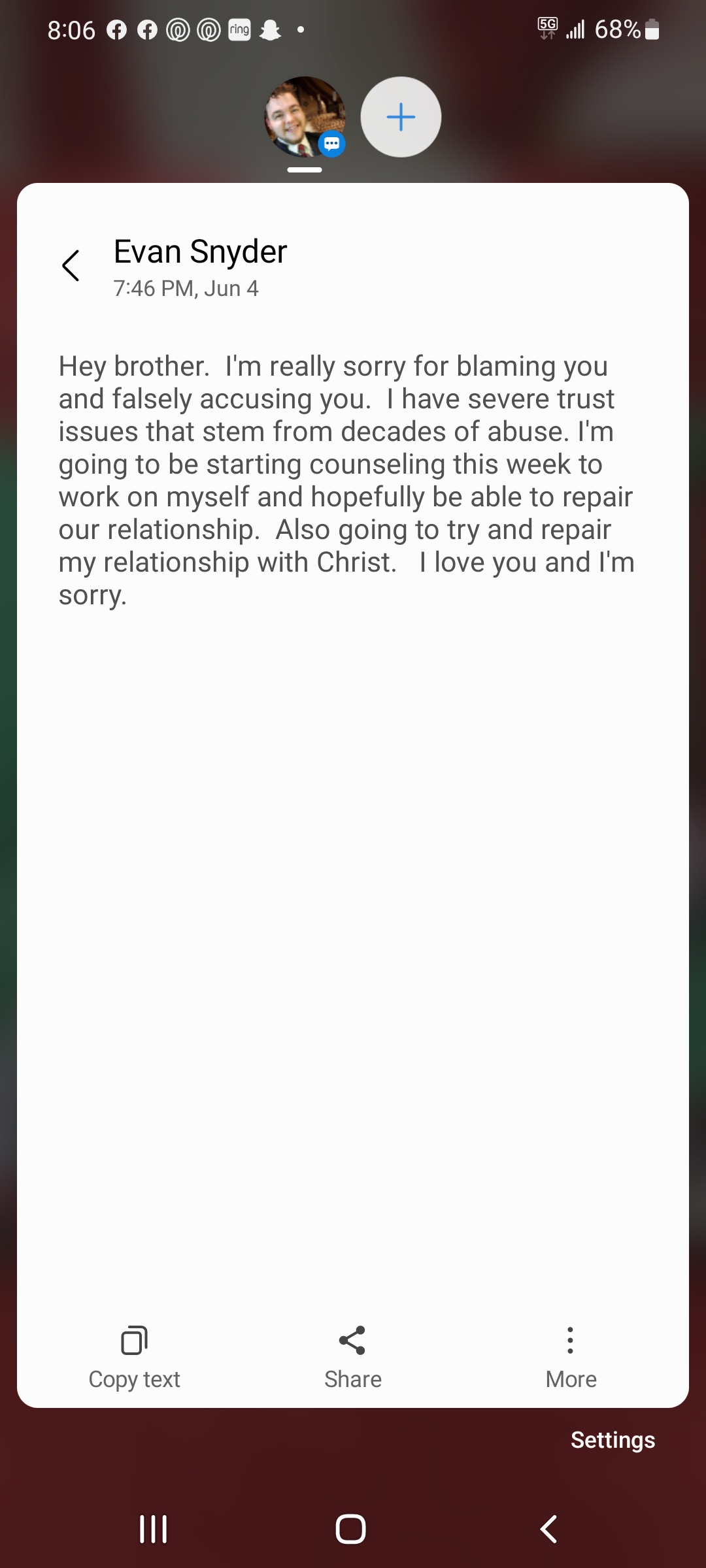Viewport: 706px width, 1568px height.
Task: Go to the home screen
Action: coord(351,1529)
